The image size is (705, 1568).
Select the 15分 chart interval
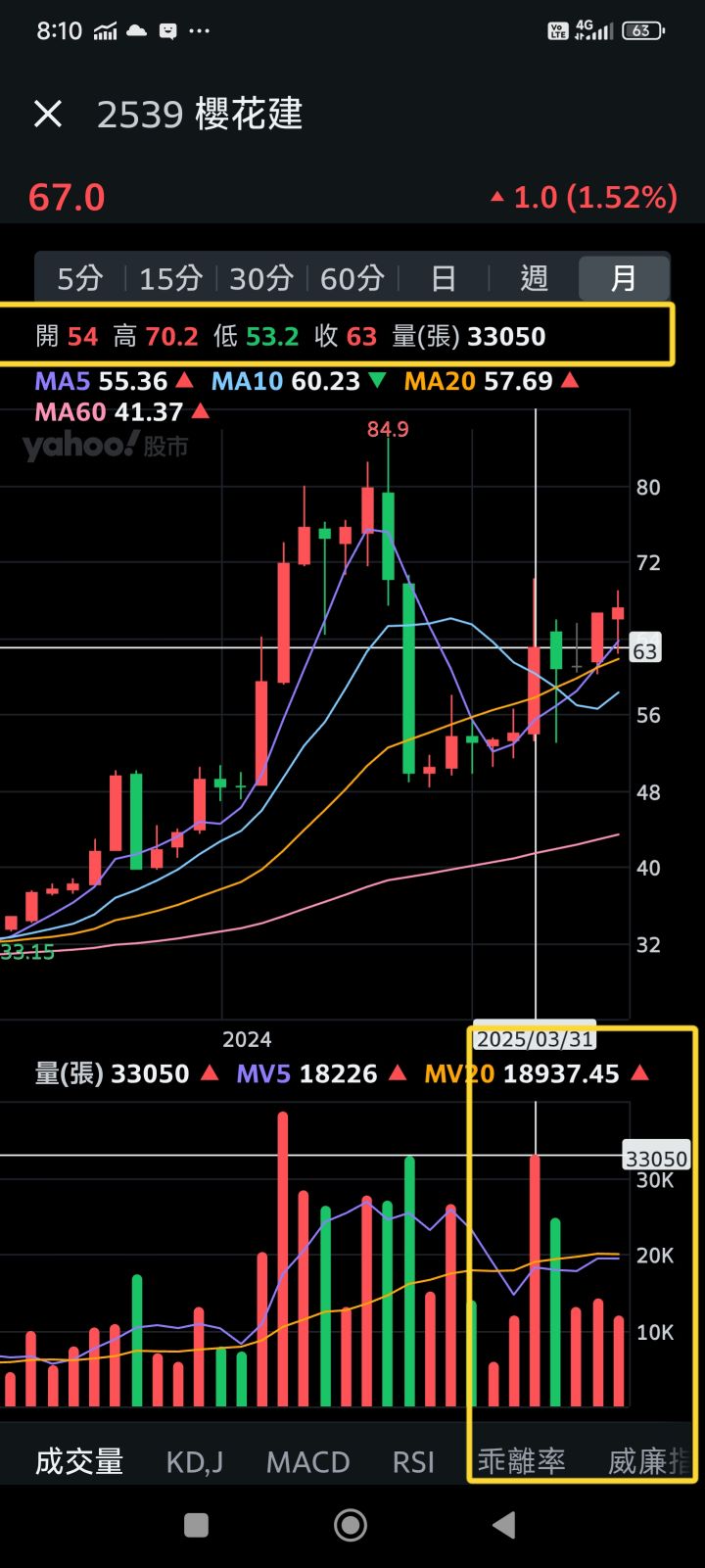[170, 279]
